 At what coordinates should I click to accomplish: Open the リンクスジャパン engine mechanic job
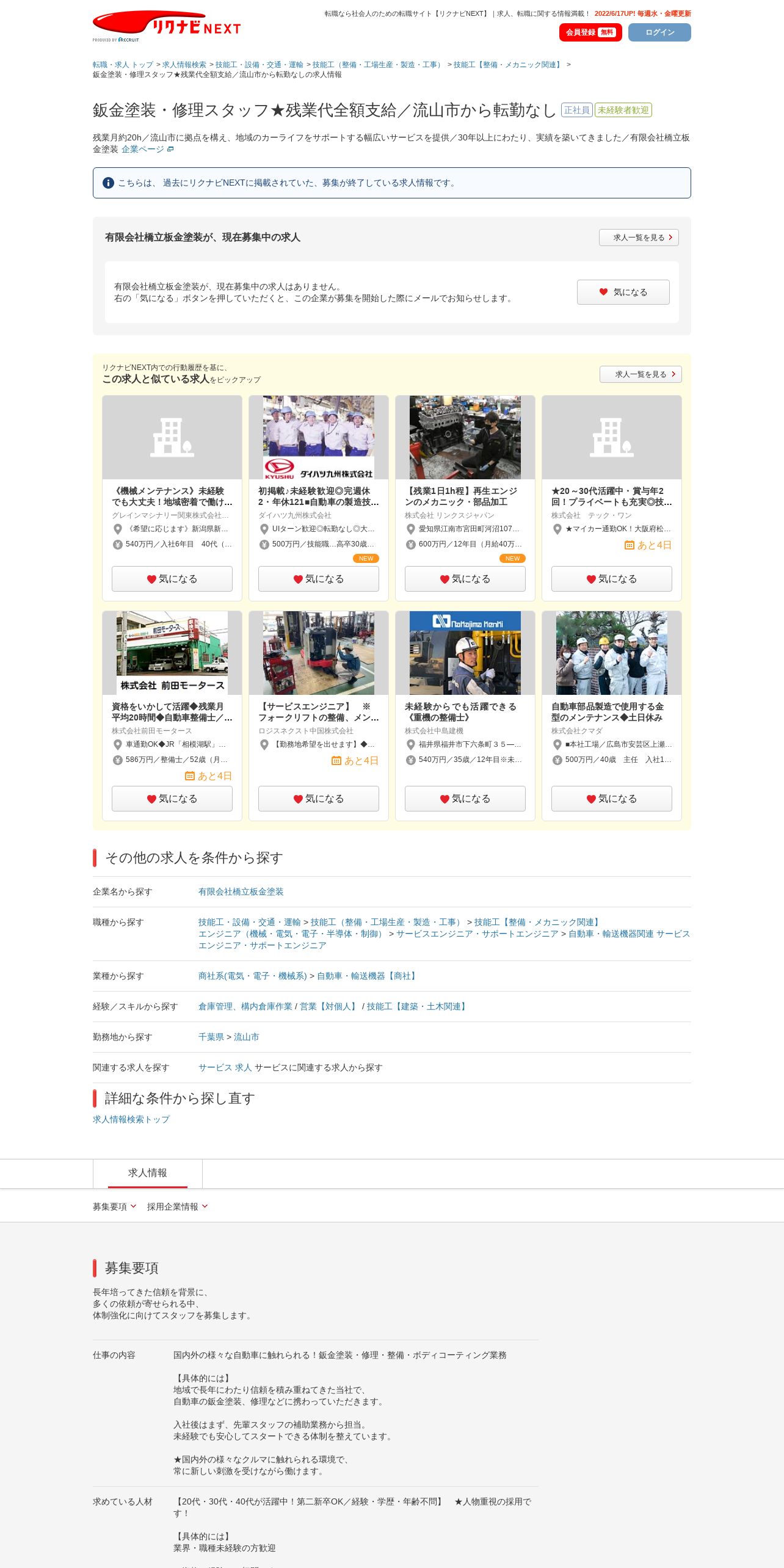tap(465, 496)
